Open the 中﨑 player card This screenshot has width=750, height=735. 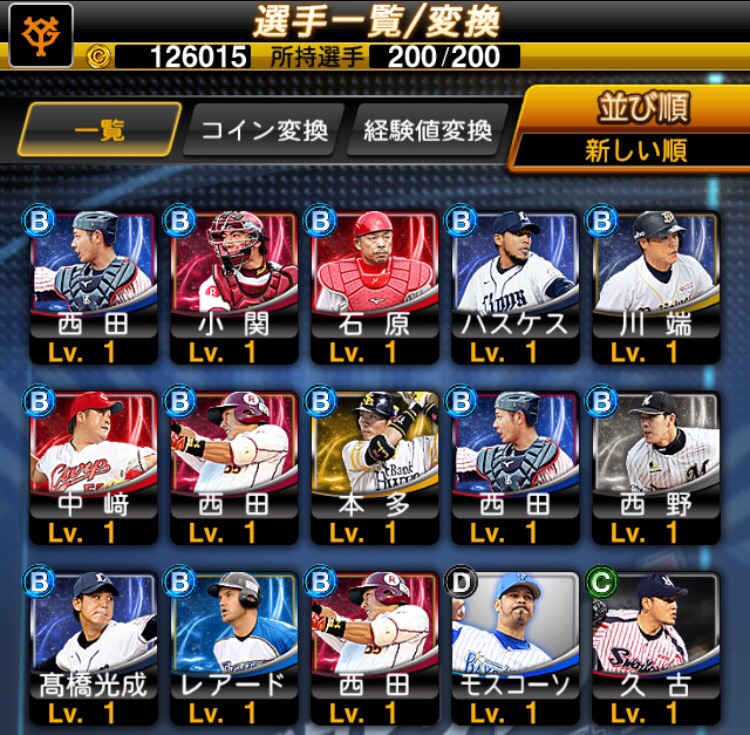pos(94,465)
